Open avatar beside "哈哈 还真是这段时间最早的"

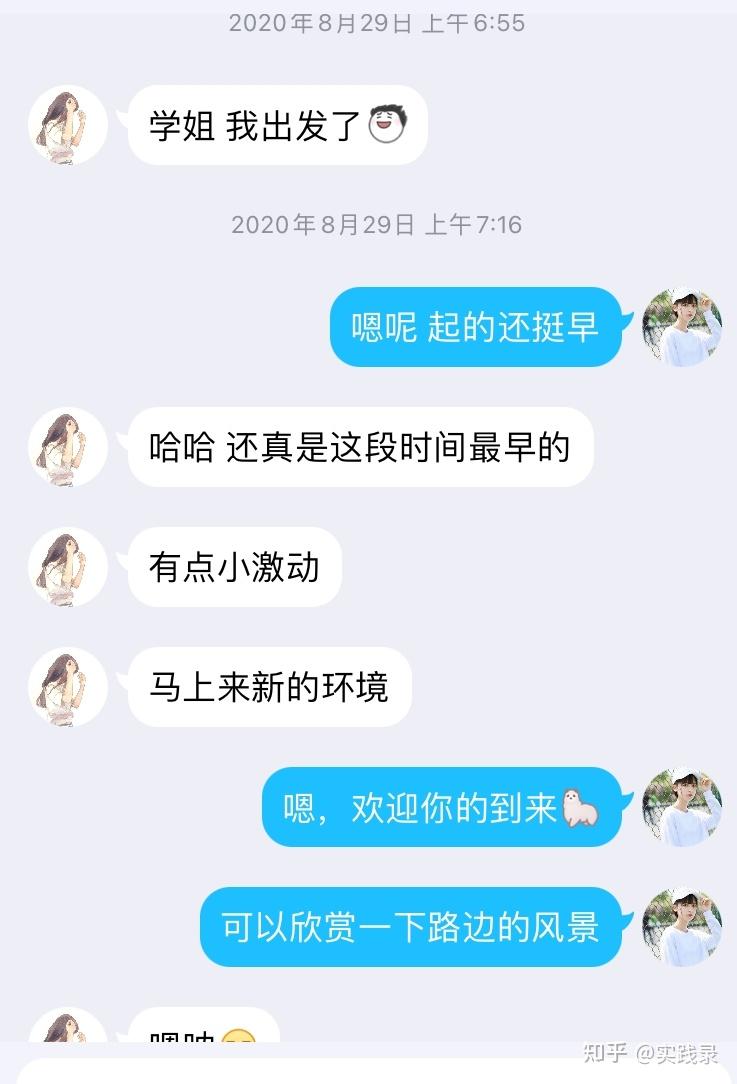coord(68,447)
